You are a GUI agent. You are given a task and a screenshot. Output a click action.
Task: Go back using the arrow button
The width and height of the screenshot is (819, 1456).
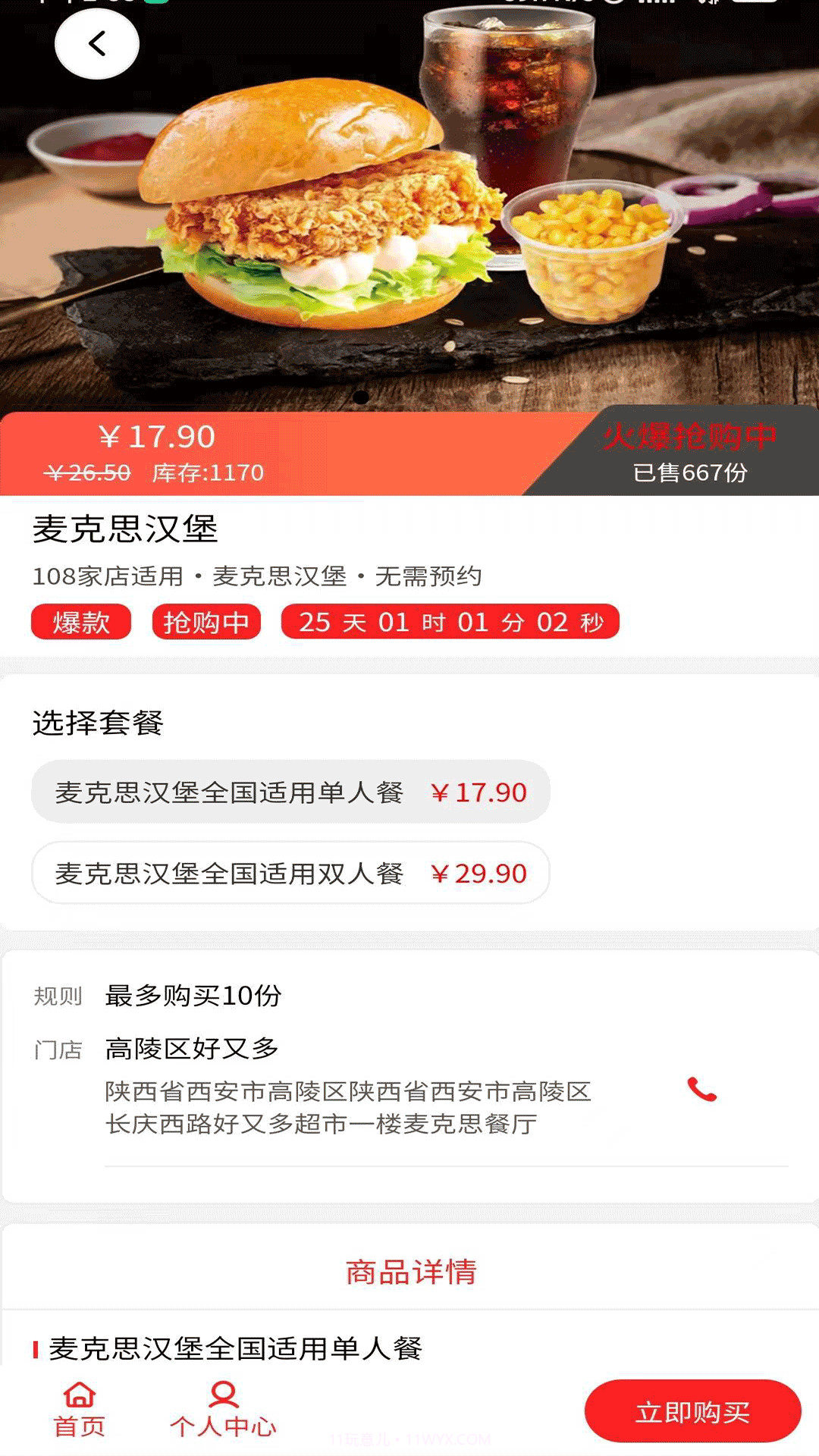tap(97, 44)
